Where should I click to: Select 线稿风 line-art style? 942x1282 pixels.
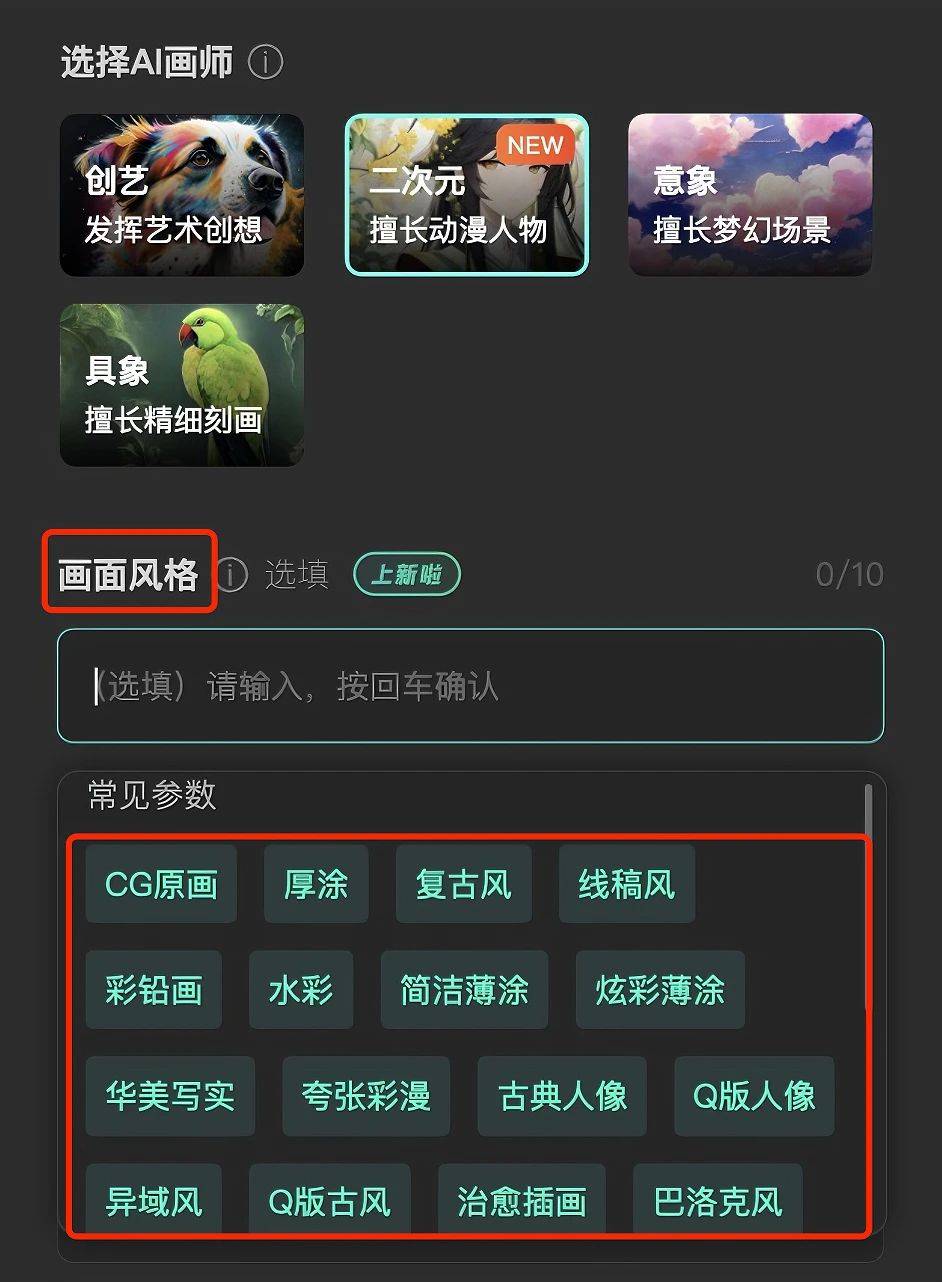click(x=626, y=884)
